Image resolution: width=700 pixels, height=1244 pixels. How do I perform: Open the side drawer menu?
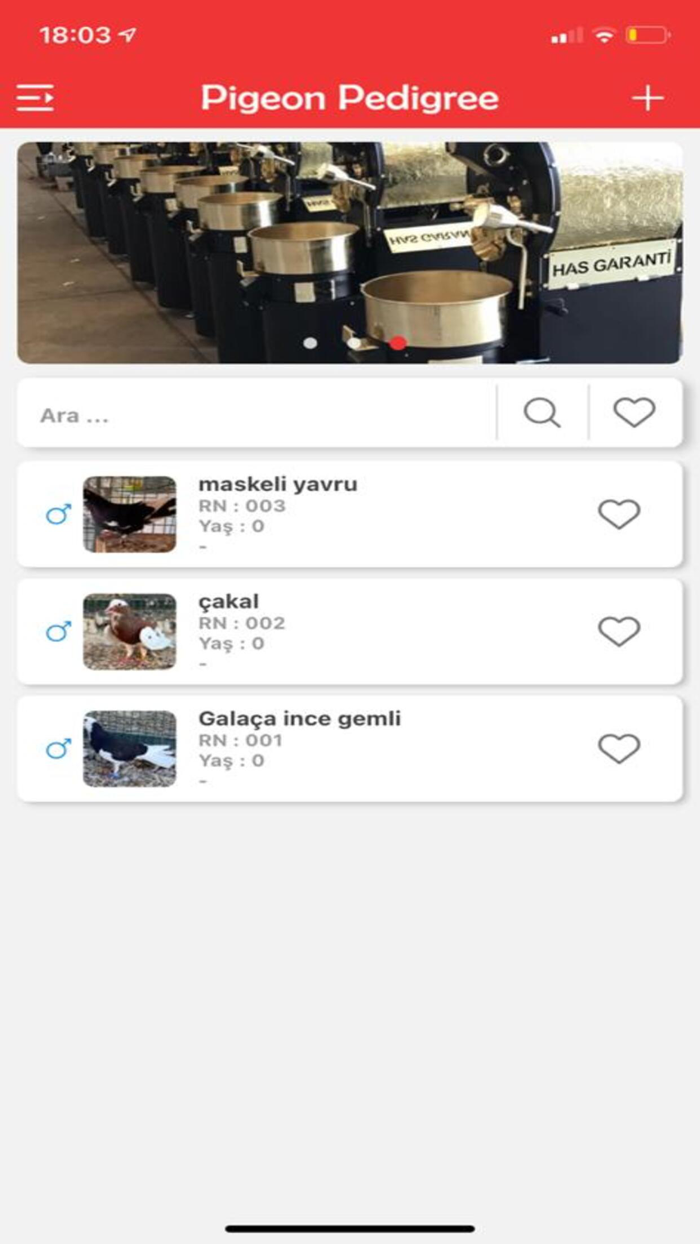point(35,97)
